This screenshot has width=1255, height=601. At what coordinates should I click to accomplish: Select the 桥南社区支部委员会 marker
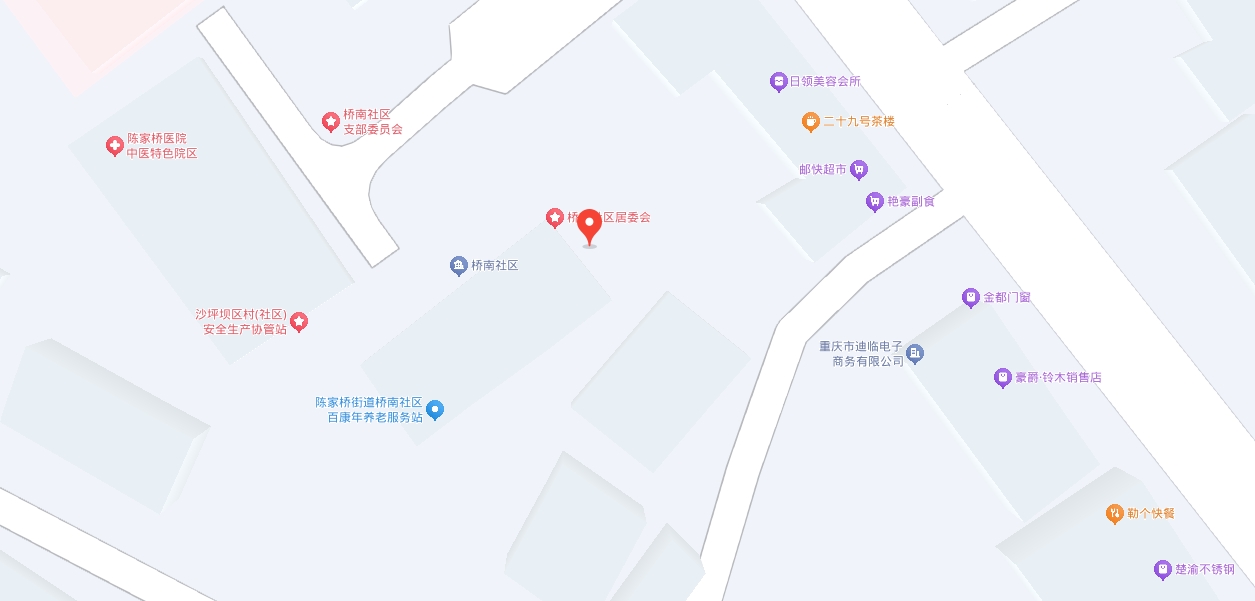[330, 122]
